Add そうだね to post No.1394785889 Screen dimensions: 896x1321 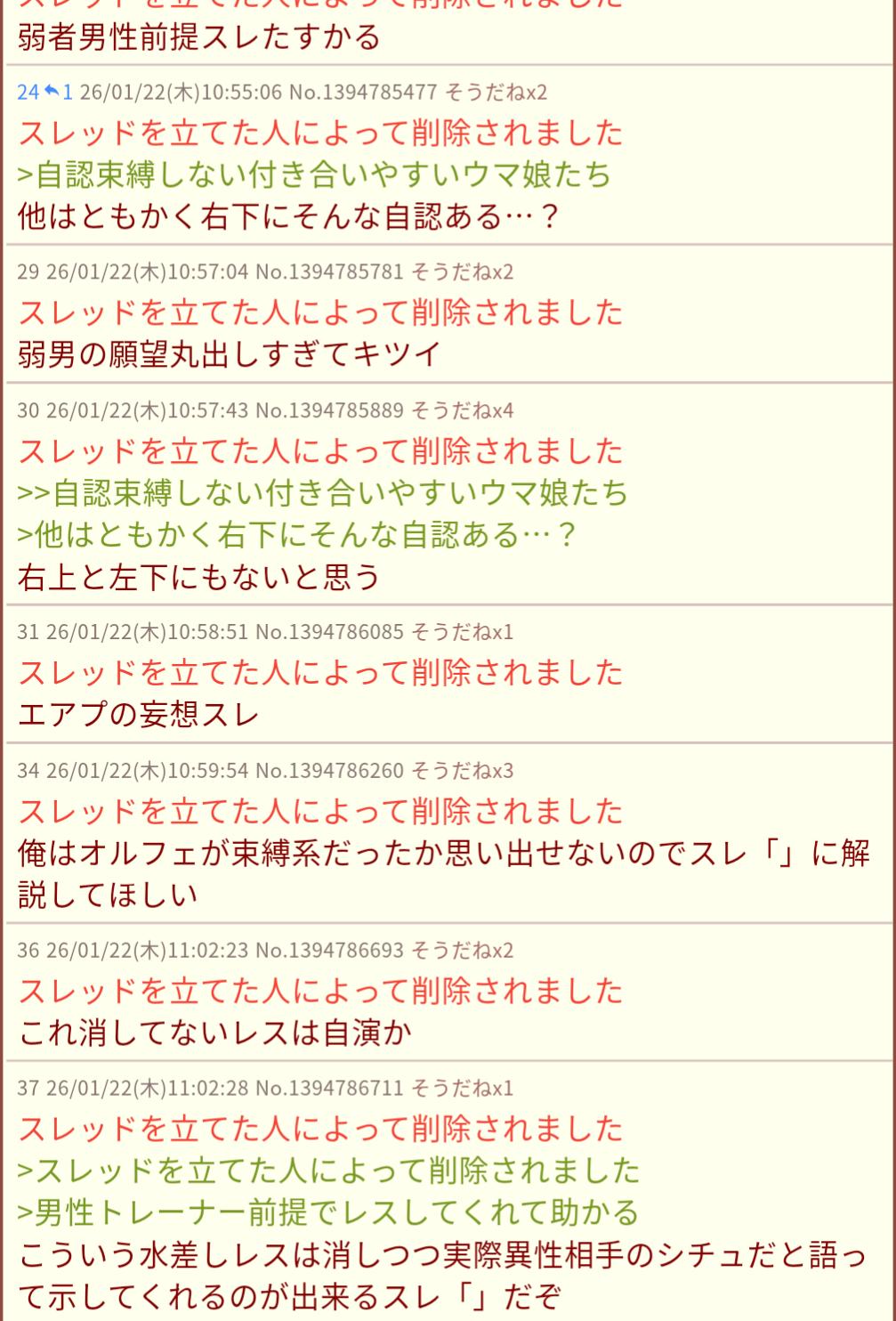[x=462, y=410]
